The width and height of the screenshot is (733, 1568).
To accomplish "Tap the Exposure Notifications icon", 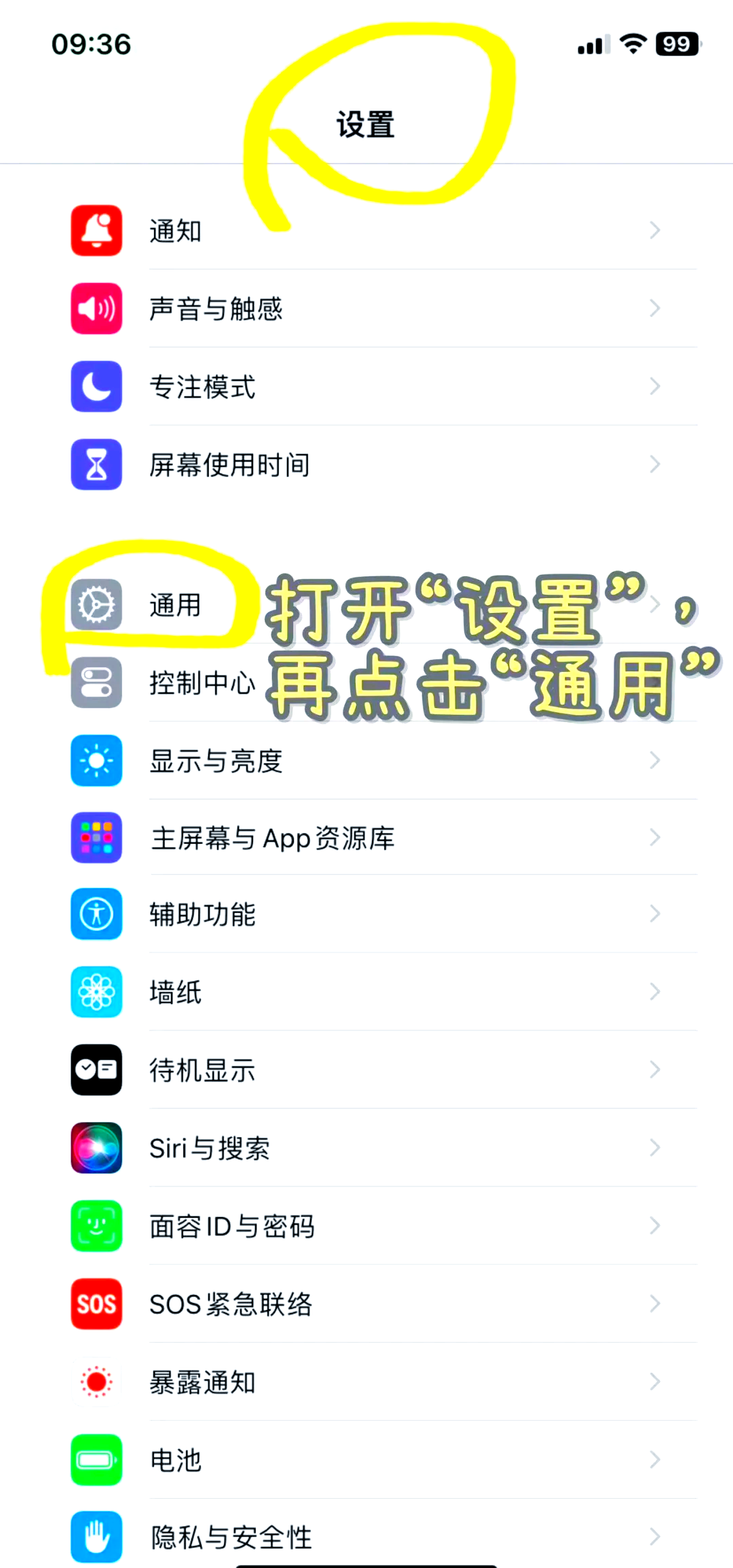I will [x=96, y=1381].
